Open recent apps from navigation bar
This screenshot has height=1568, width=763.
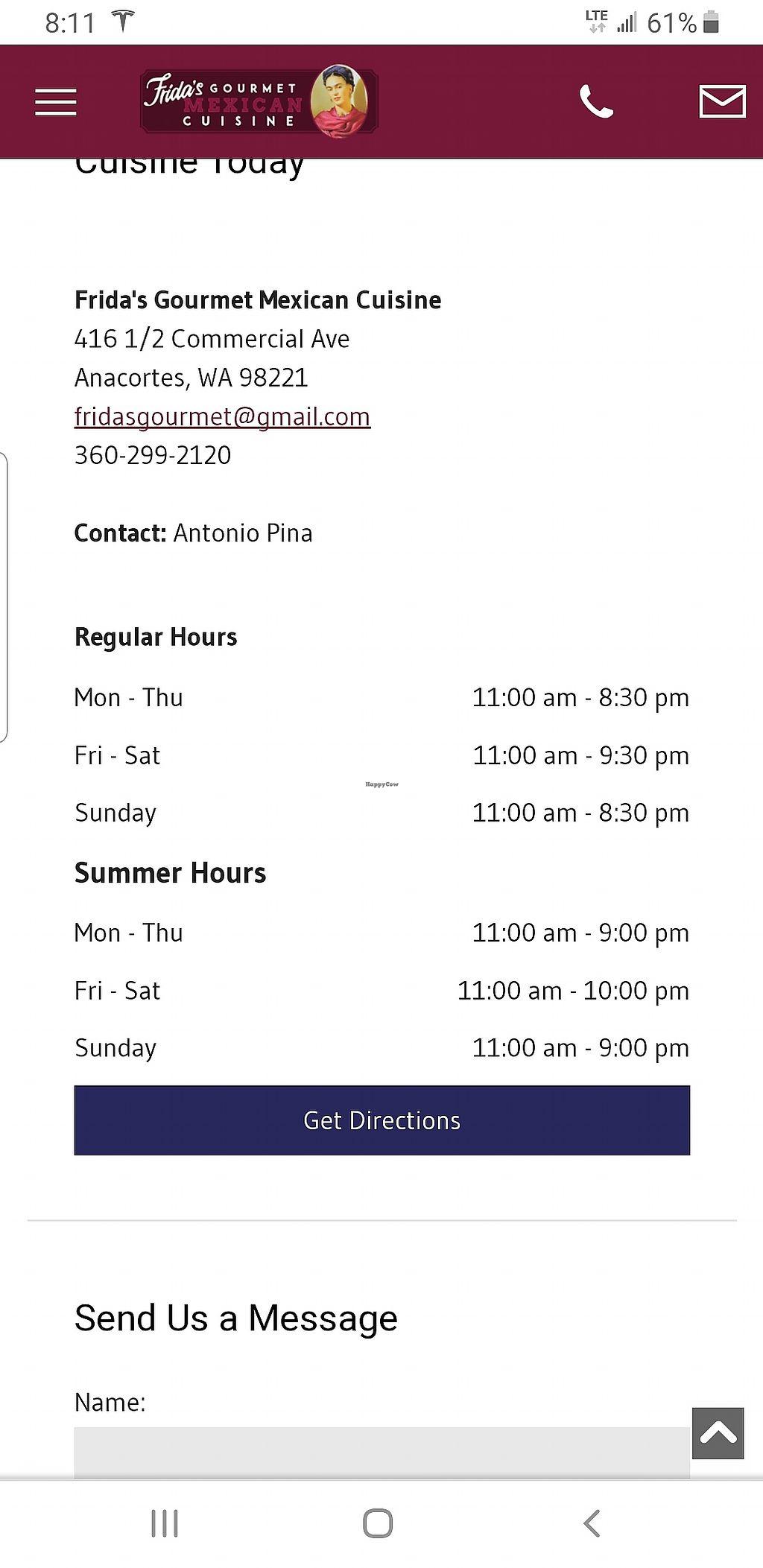(165, 1523)
